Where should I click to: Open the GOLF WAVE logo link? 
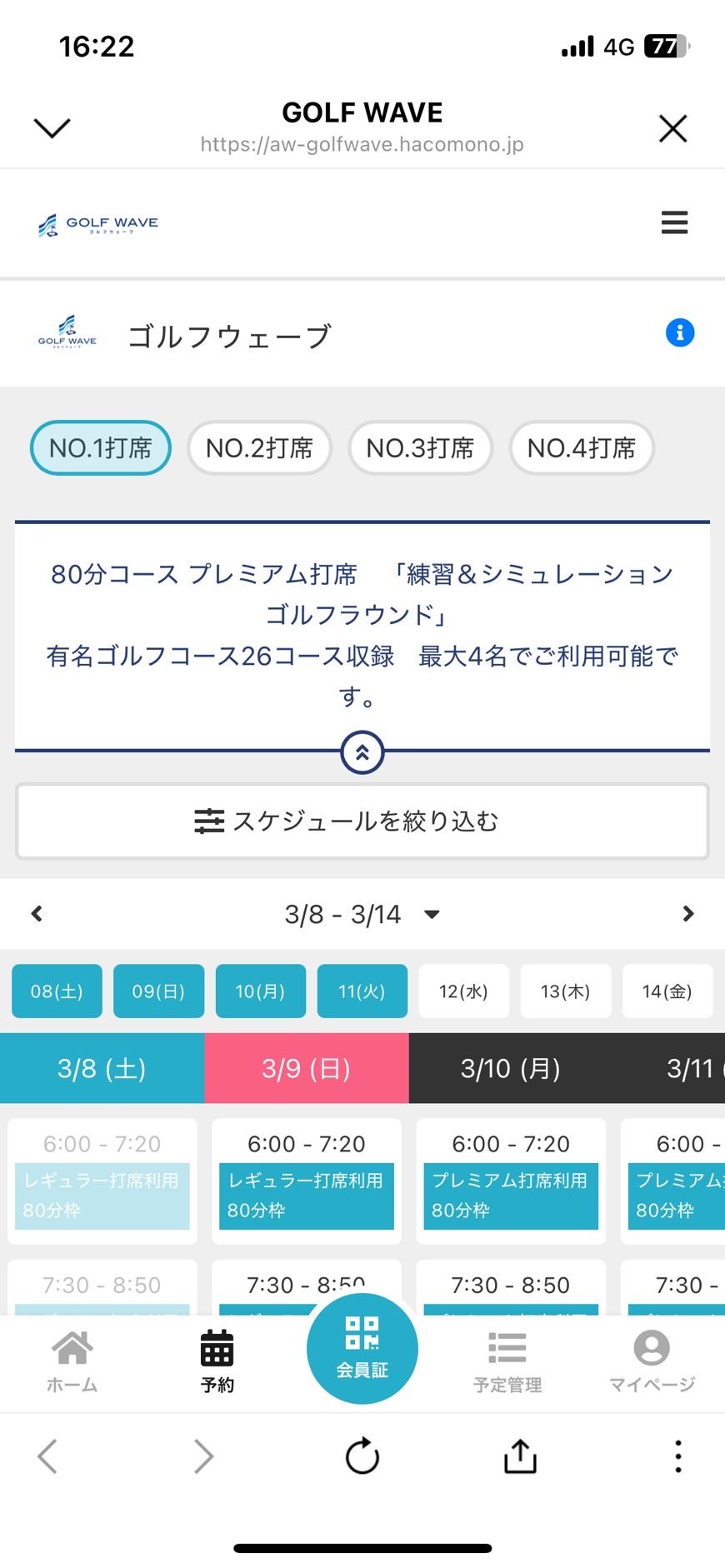click(97, 223)
